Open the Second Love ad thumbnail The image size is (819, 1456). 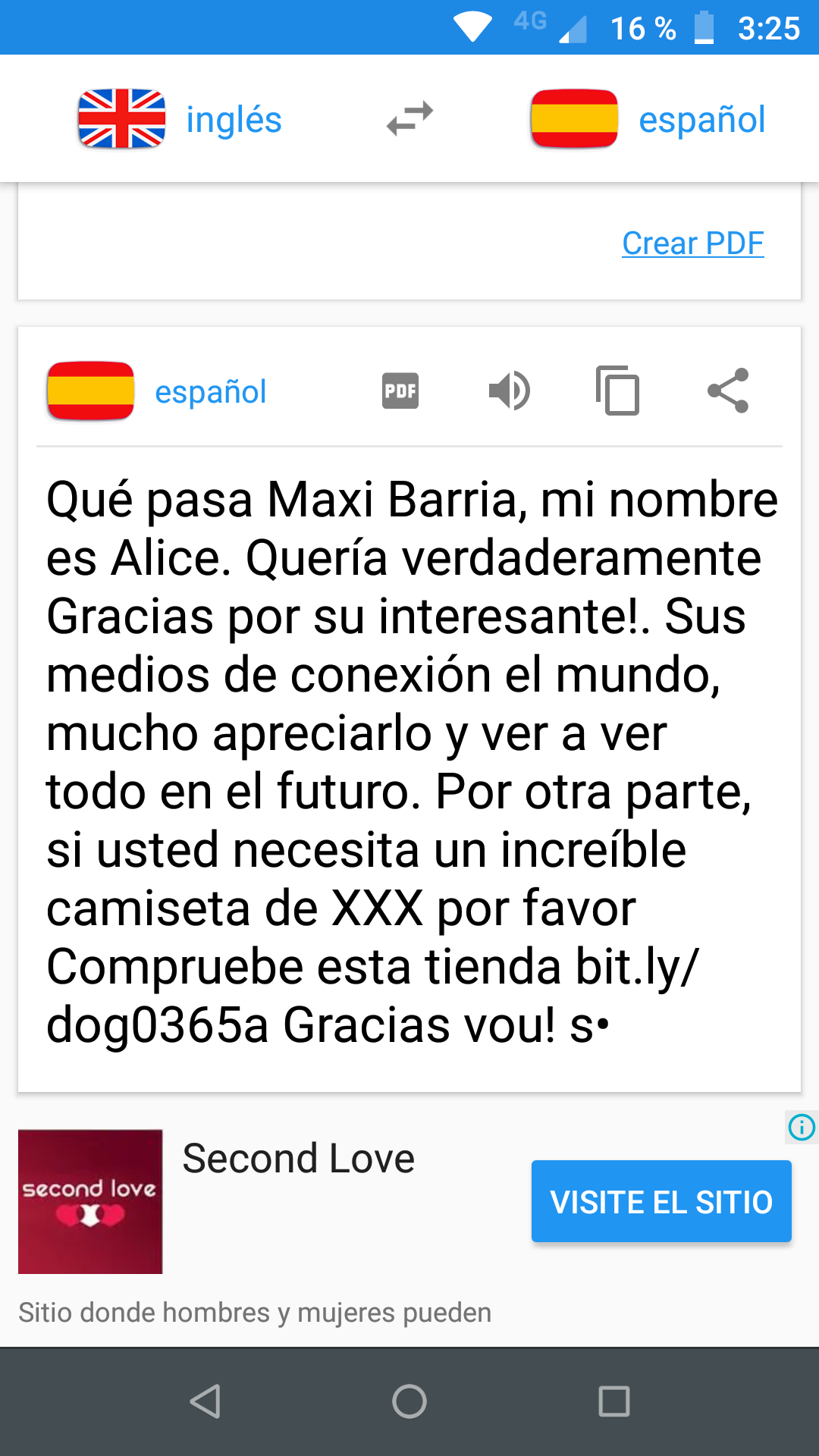click(x=90, y=1201)
